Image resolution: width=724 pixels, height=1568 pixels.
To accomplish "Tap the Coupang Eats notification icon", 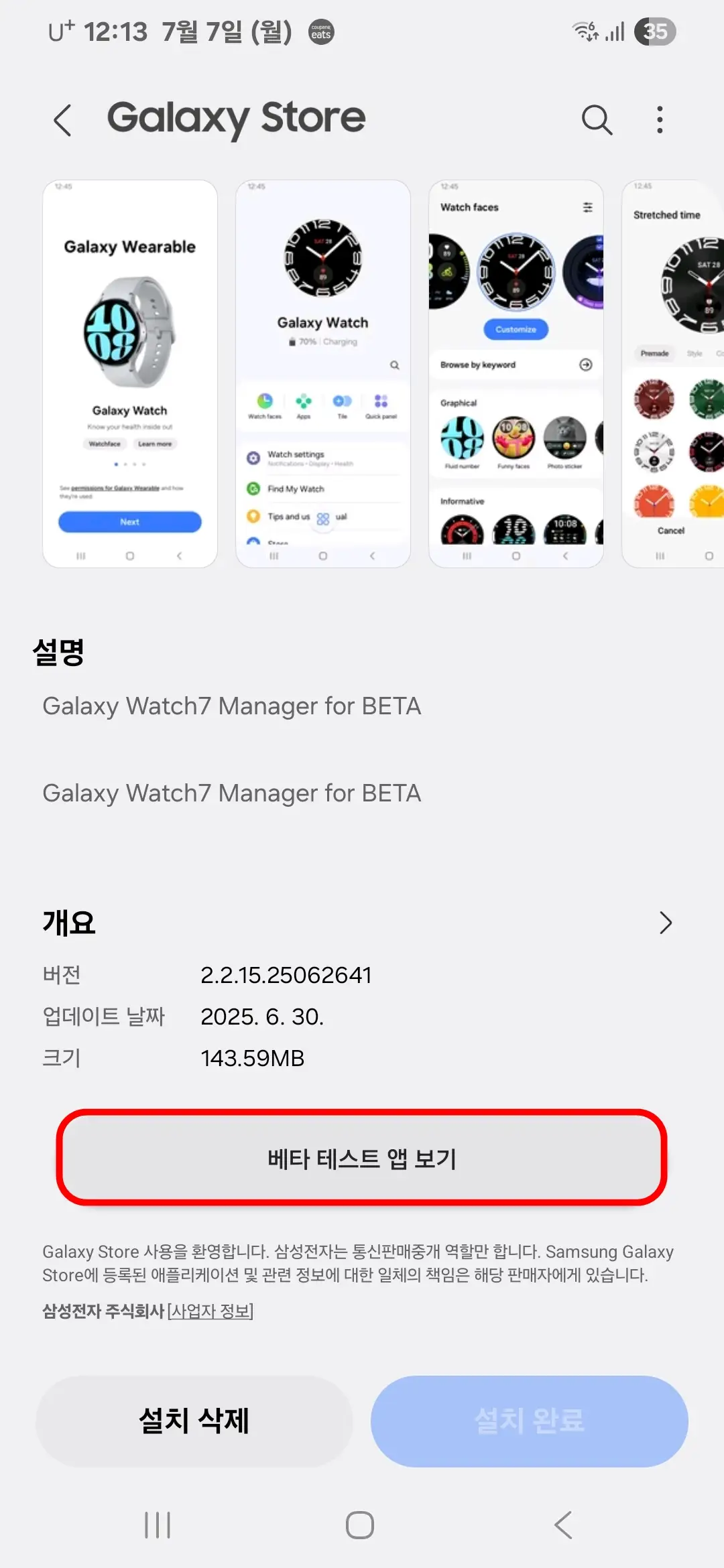I will tap(320, 31).
